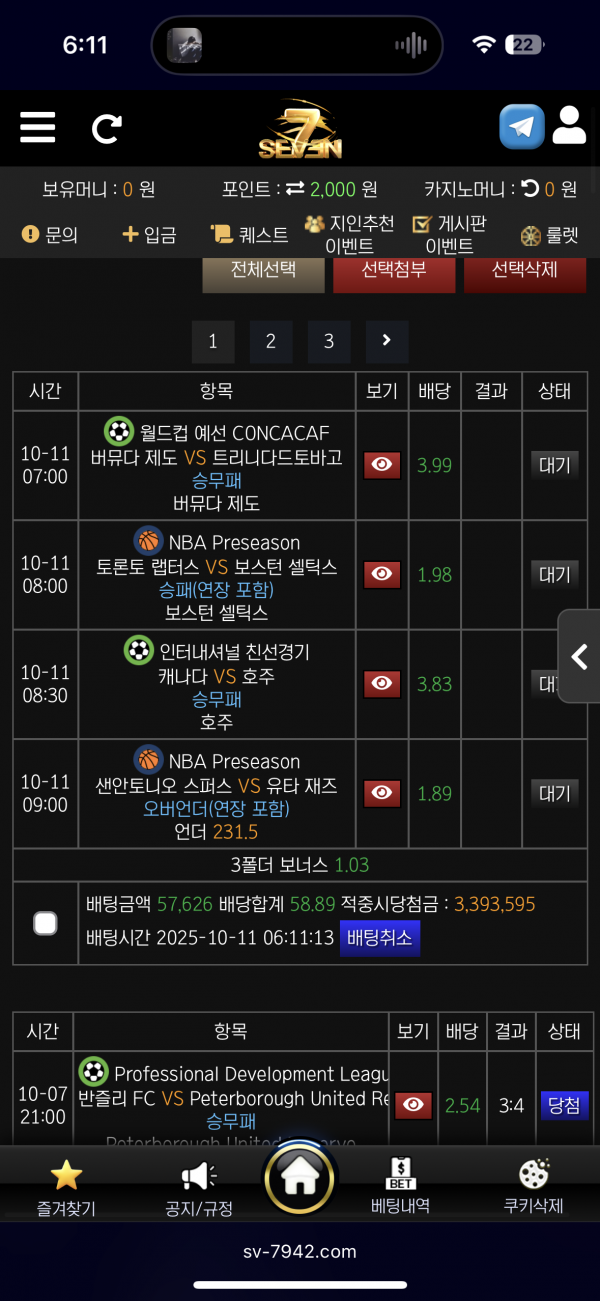Expand the side panel arrow
The width and height of the screenshot is (600, 1301).
coord(579,657)
